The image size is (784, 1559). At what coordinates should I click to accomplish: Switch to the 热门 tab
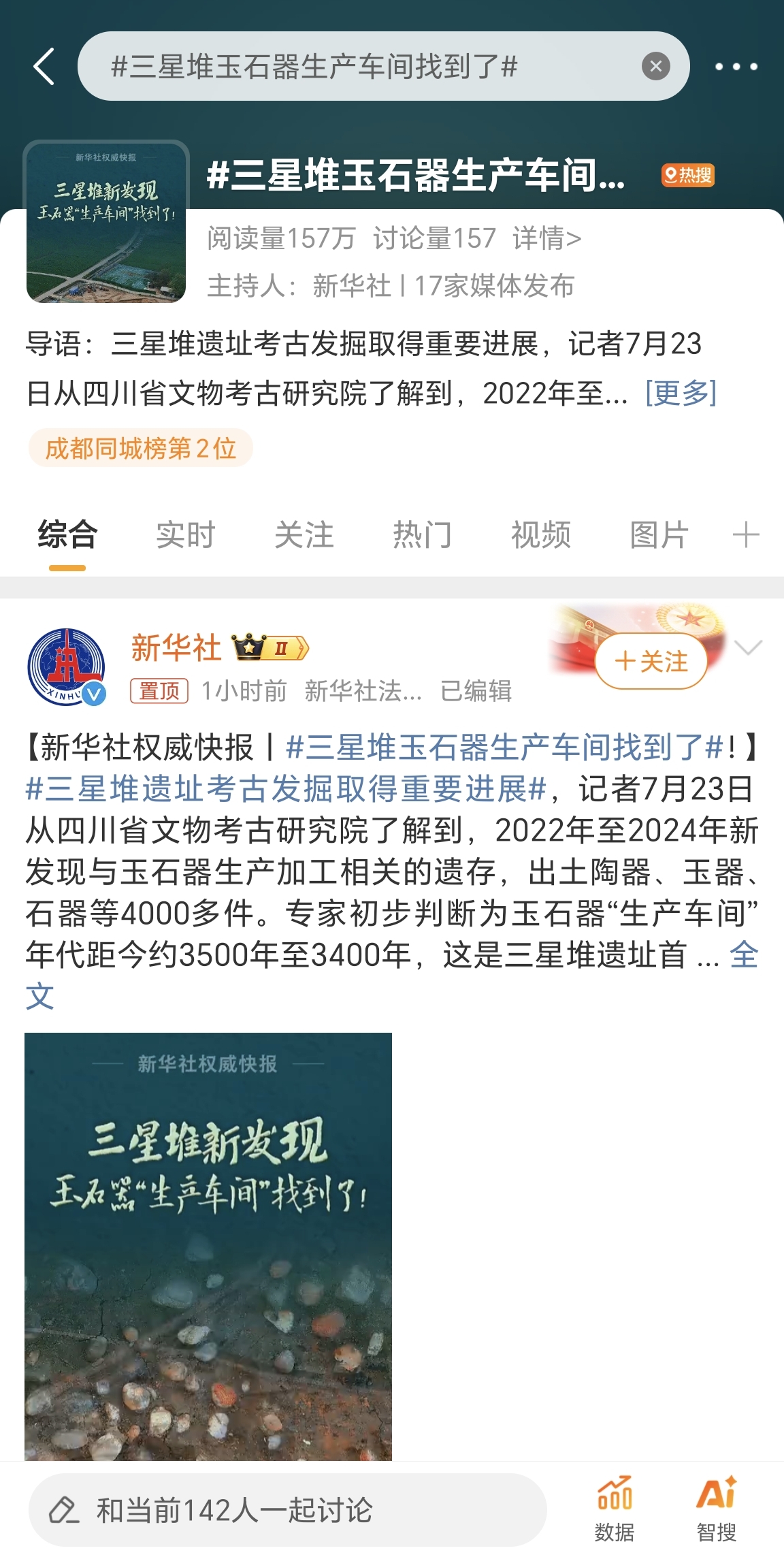(x=422, y=535)
